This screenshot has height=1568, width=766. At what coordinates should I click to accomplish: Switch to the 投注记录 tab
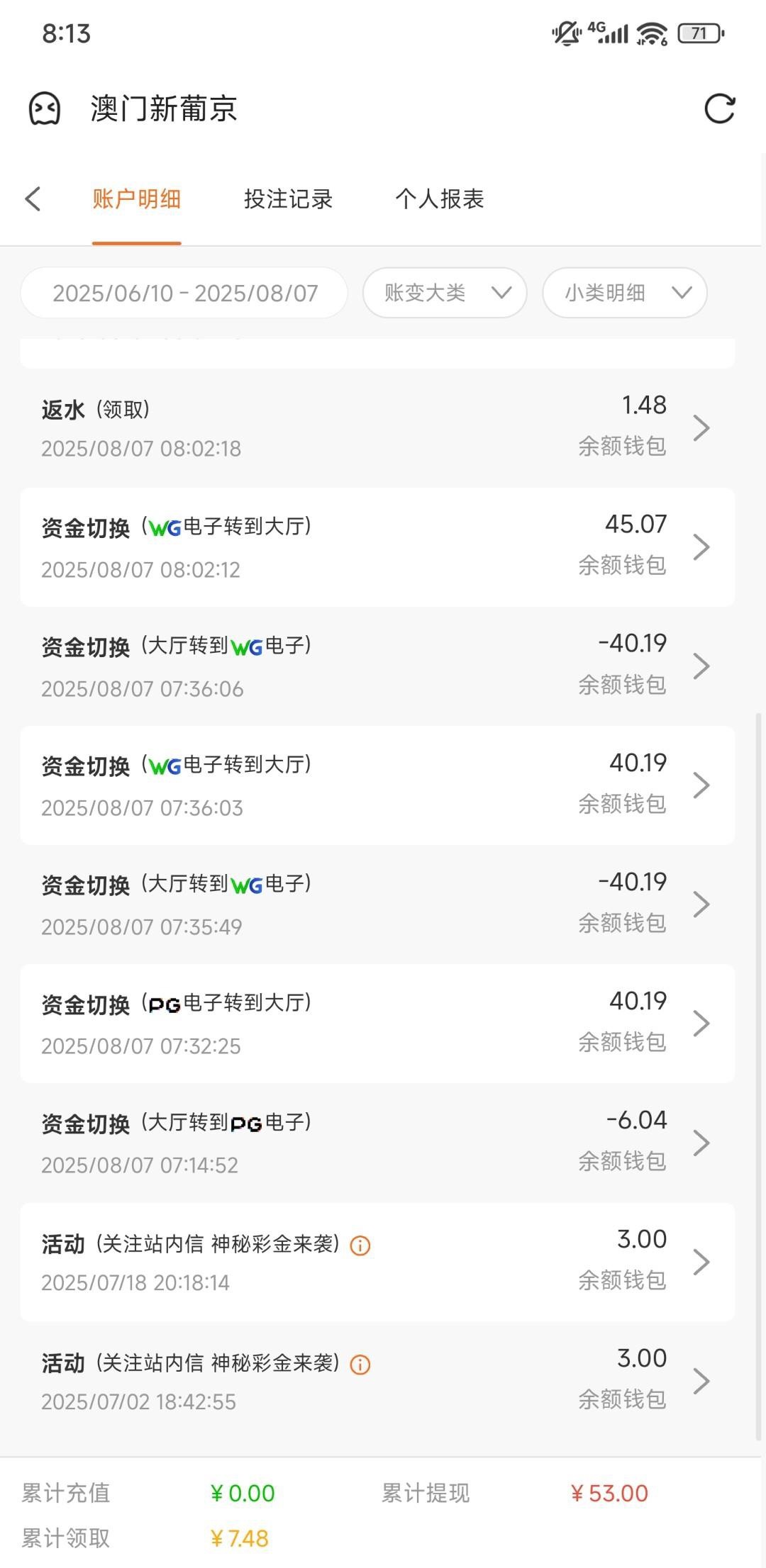(x=288, y=199)
